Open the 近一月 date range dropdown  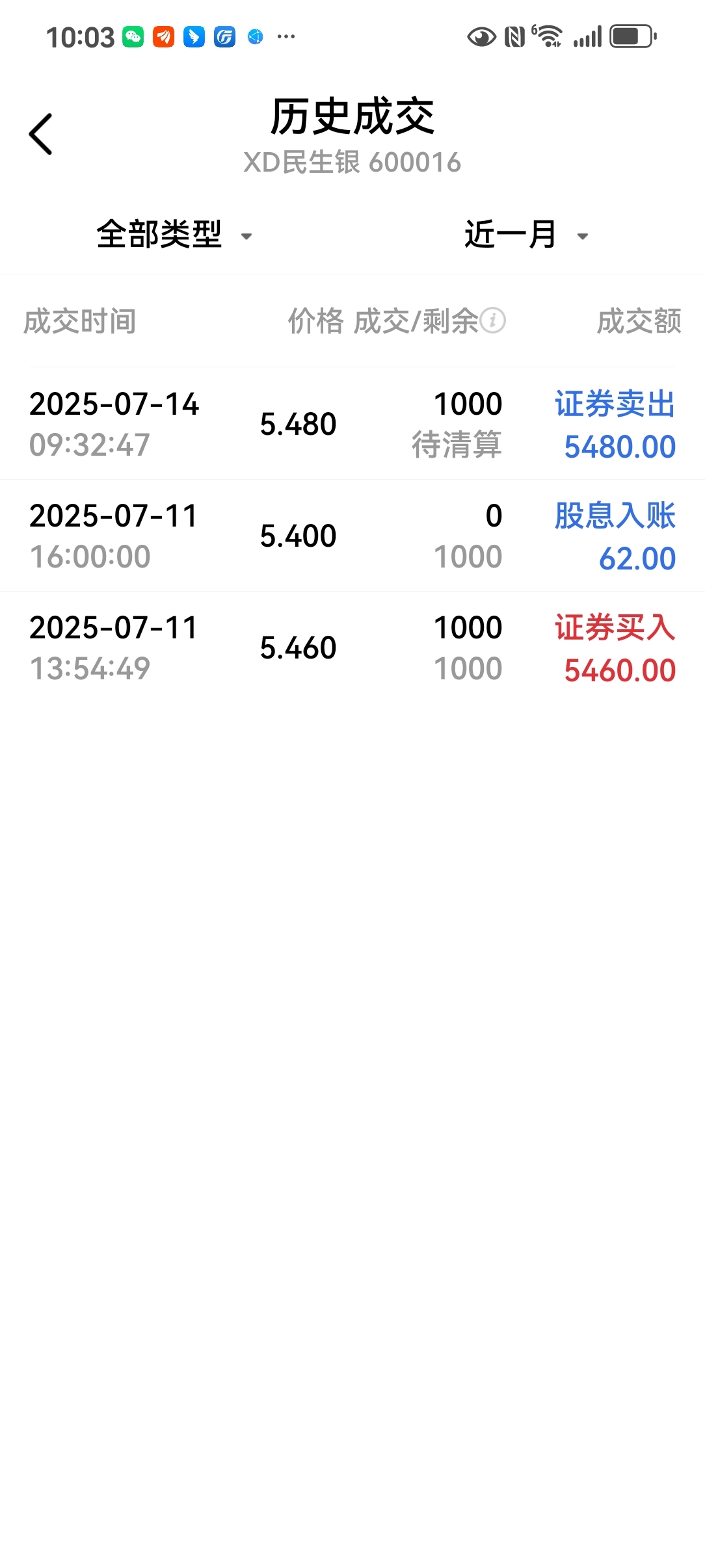coord(526,235)
